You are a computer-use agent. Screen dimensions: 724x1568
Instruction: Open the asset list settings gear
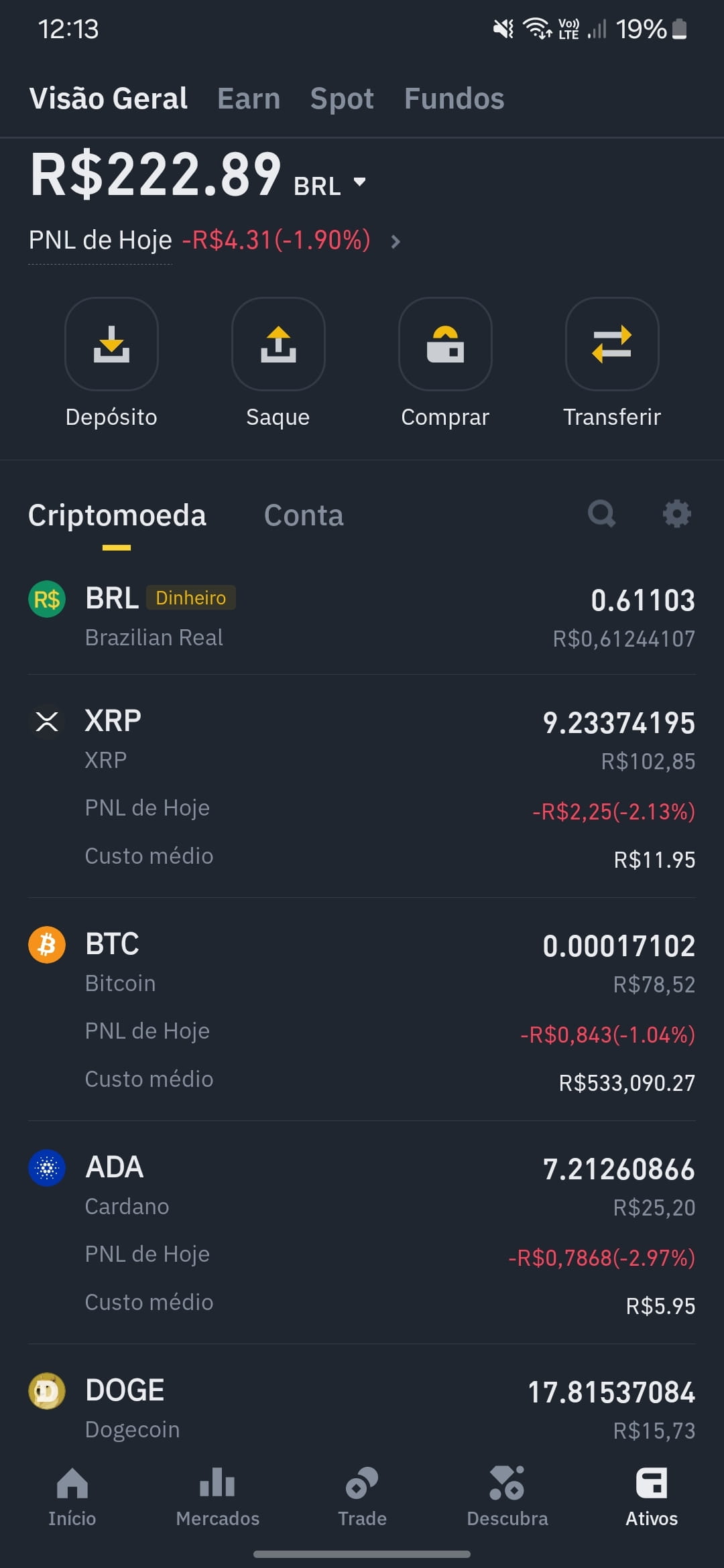click(676, 514)
